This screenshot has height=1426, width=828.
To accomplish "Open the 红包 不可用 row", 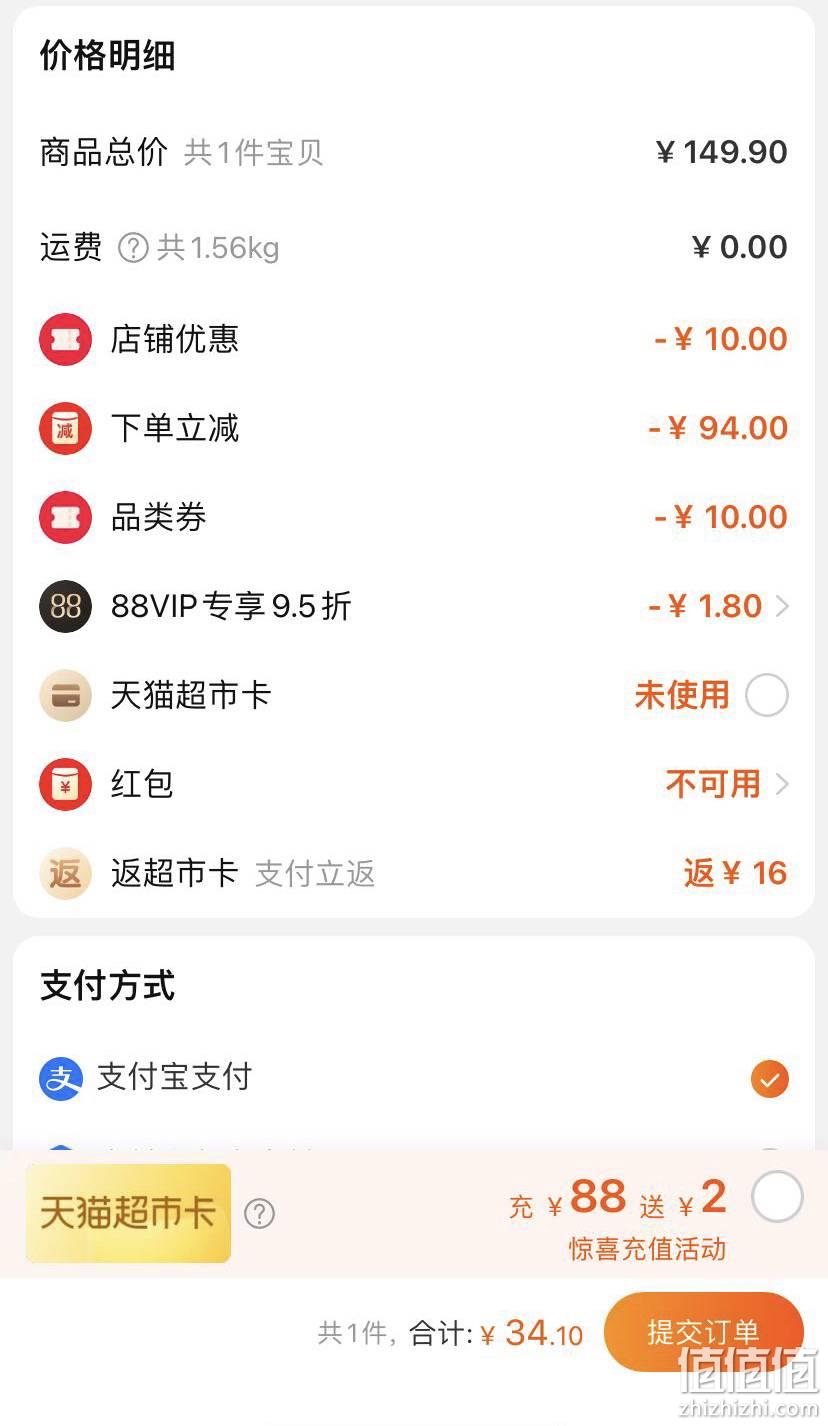I will pos(414,784).
